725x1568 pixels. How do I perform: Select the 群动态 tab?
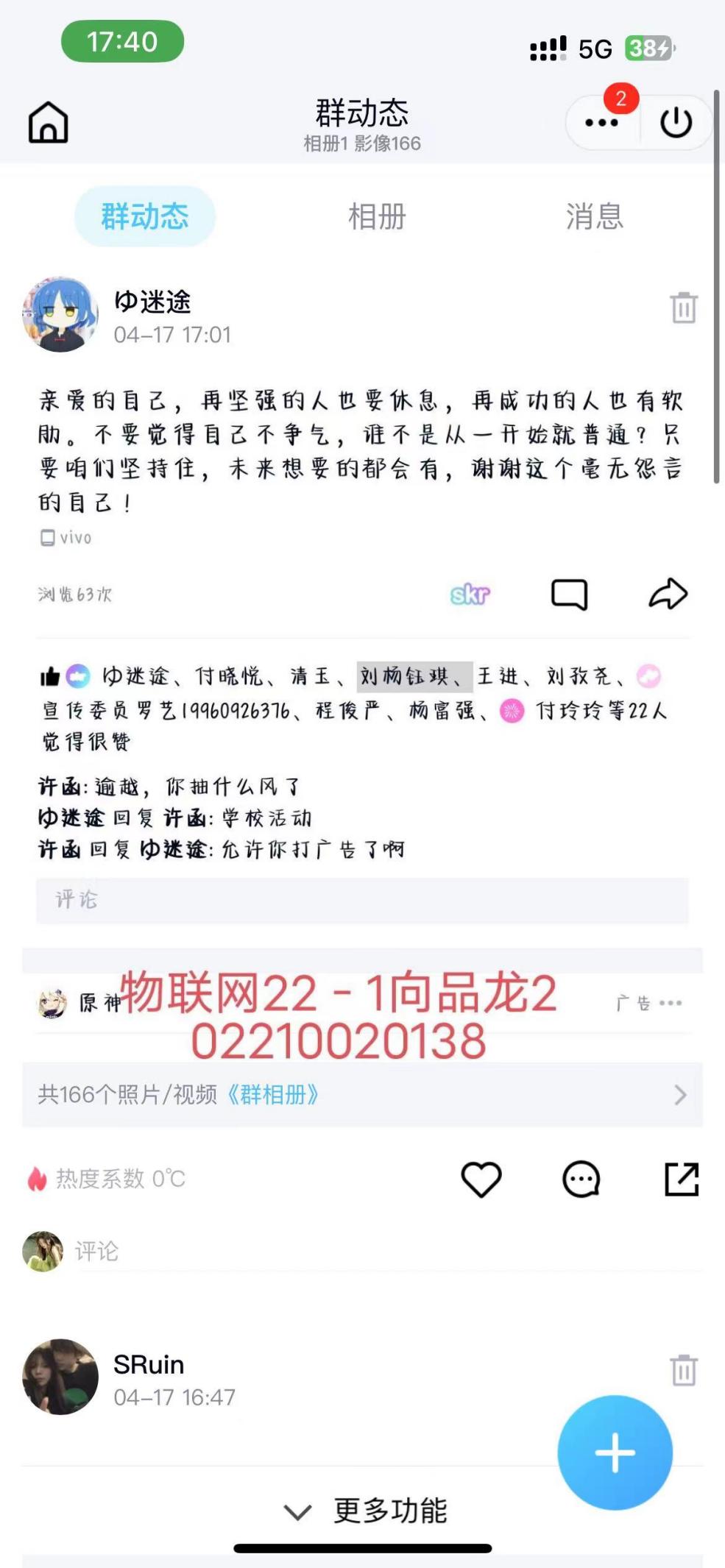pos(144,217)
